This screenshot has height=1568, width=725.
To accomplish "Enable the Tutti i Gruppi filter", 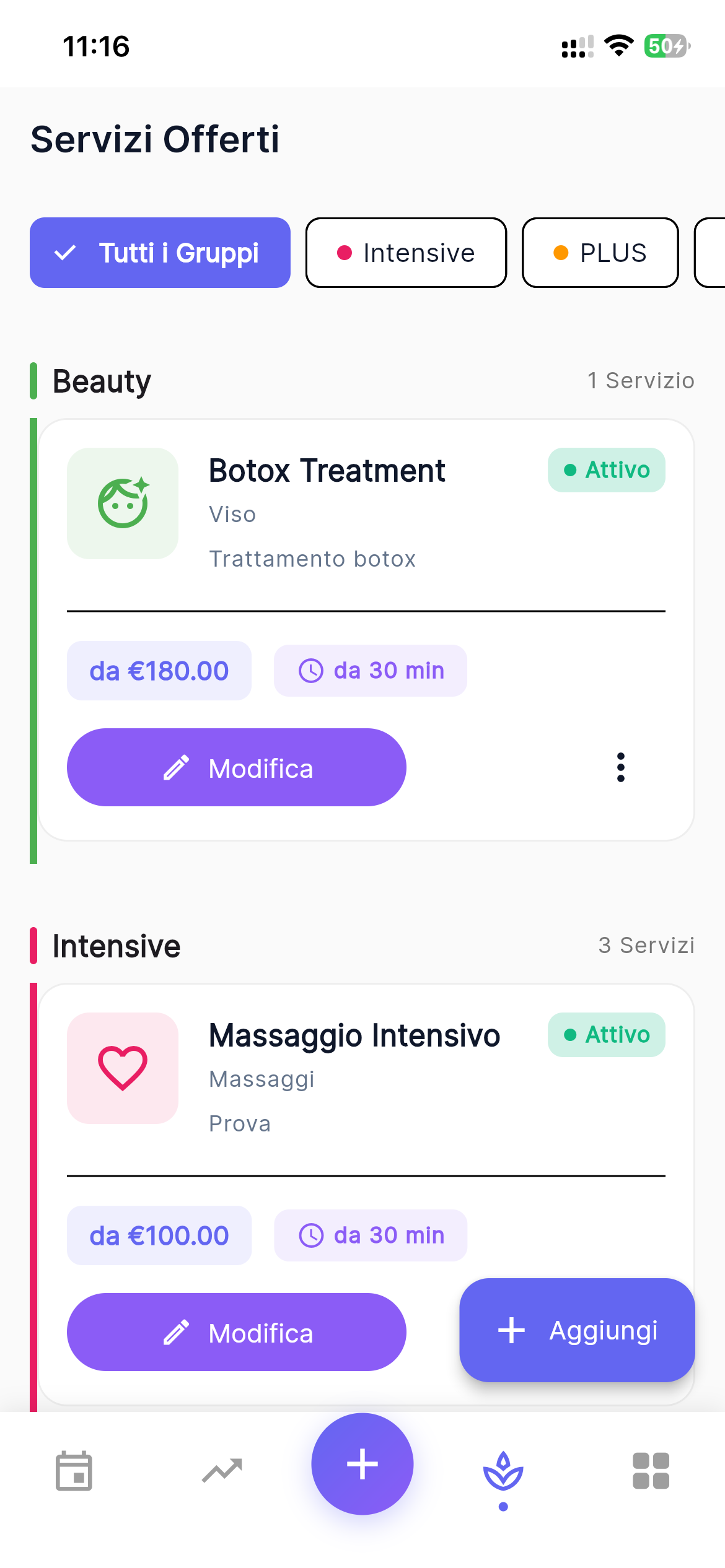I will coord(160,252).
